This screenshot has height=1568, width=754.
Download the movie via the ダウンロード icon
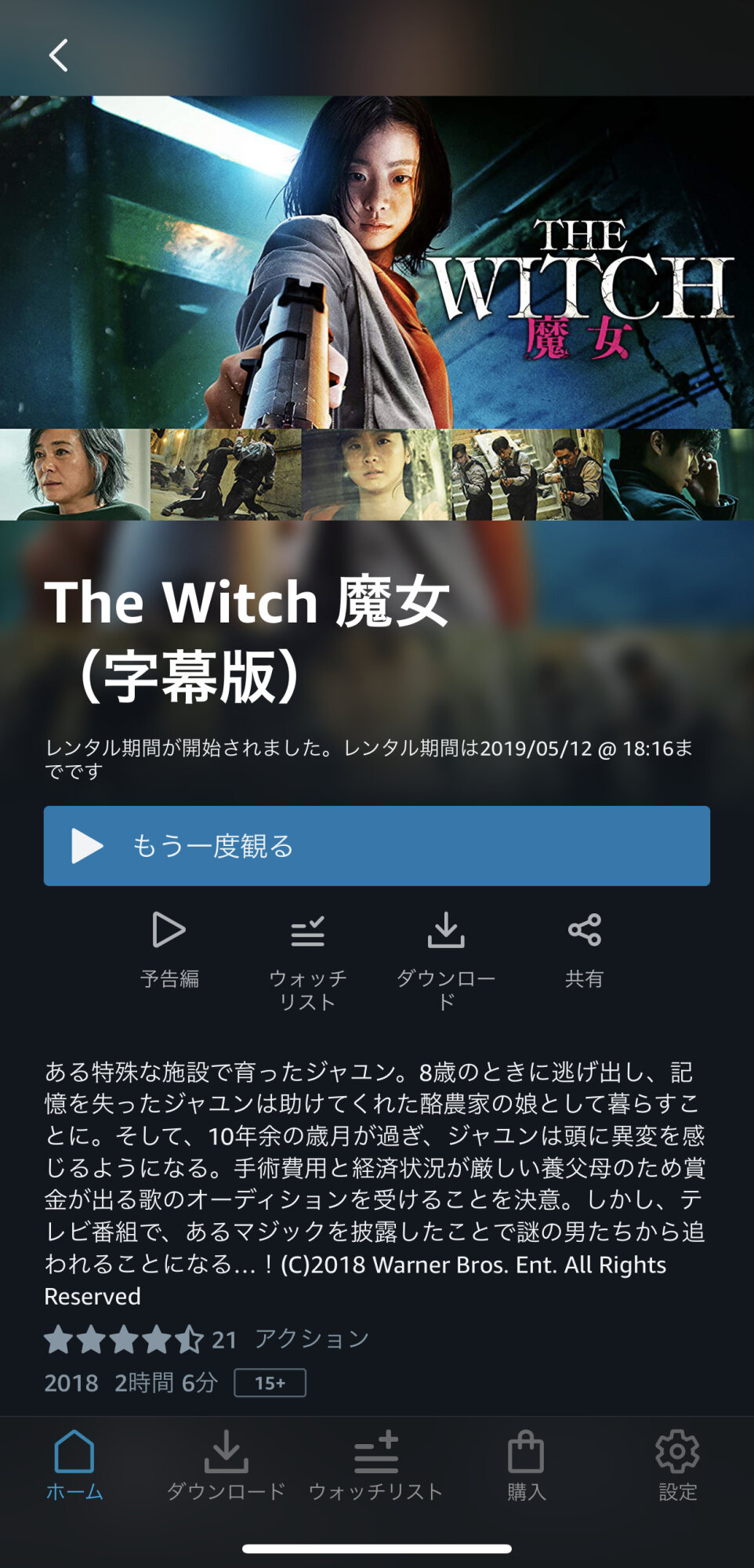point(445,958)
